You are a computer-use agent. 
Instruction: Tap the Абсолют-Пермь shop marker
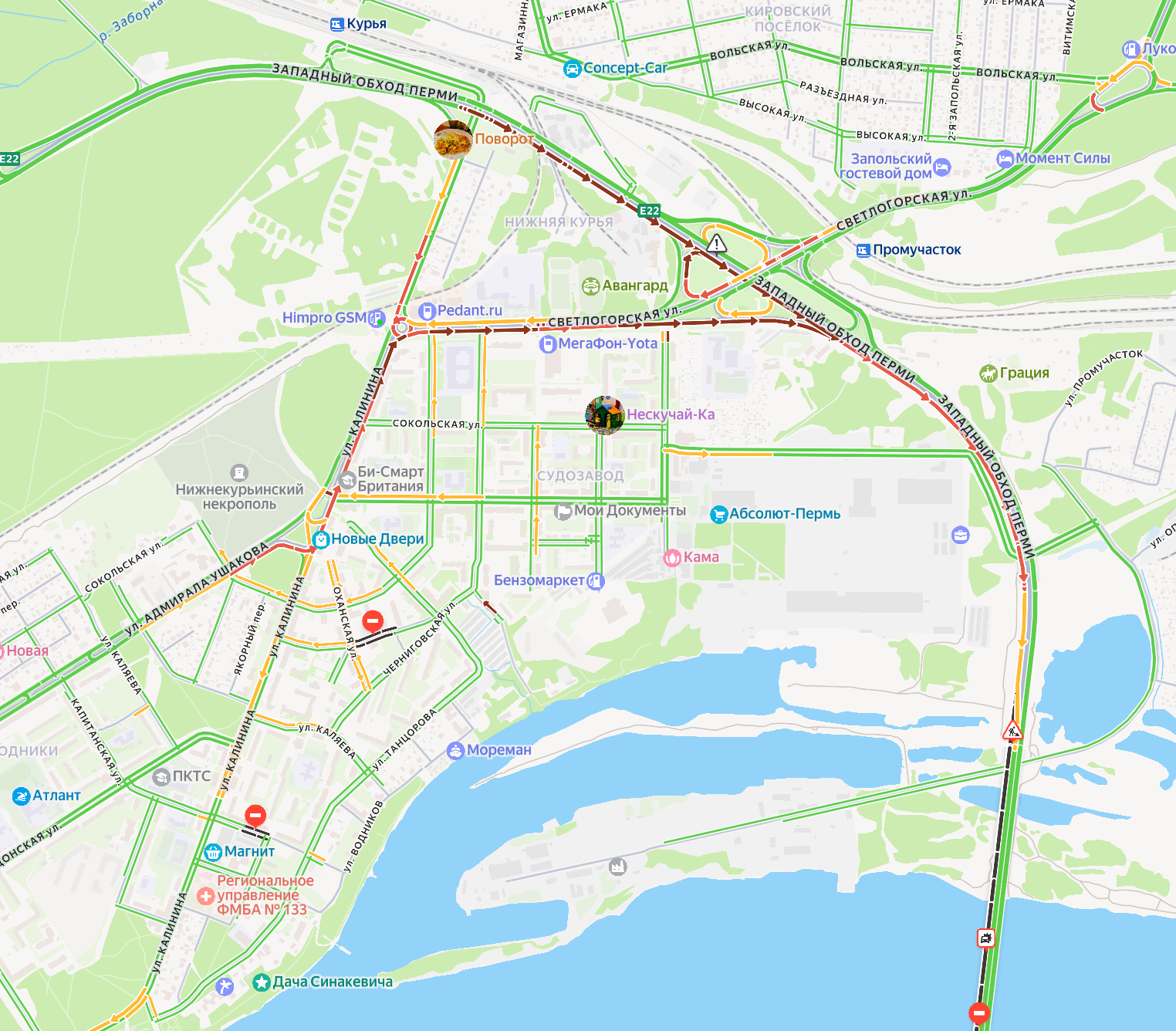[718, 514]
